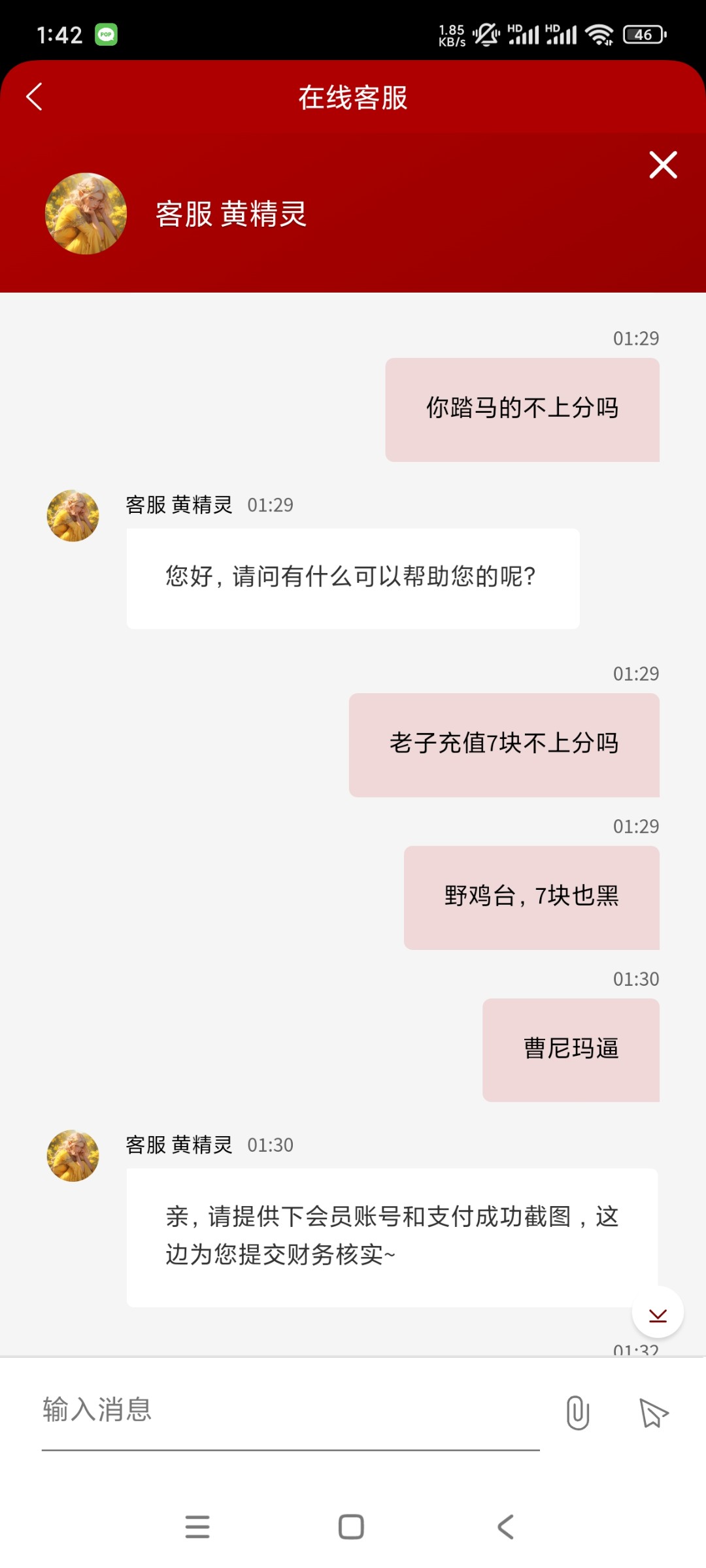Select the message bubble 你踏马的不上分吗
This screenshot has height=1568, width=706.
522,408
